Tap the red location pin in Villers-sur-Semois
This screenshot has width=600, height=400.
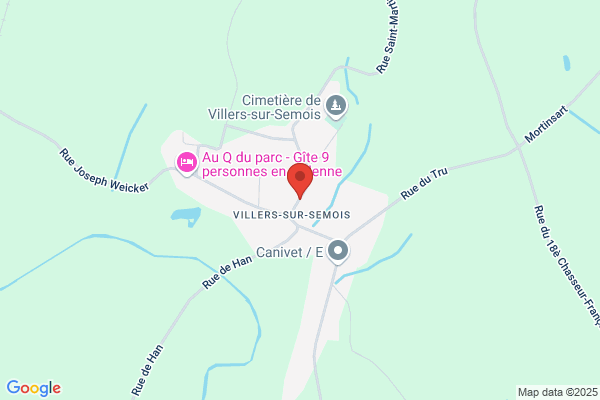[x=300, y=181]
